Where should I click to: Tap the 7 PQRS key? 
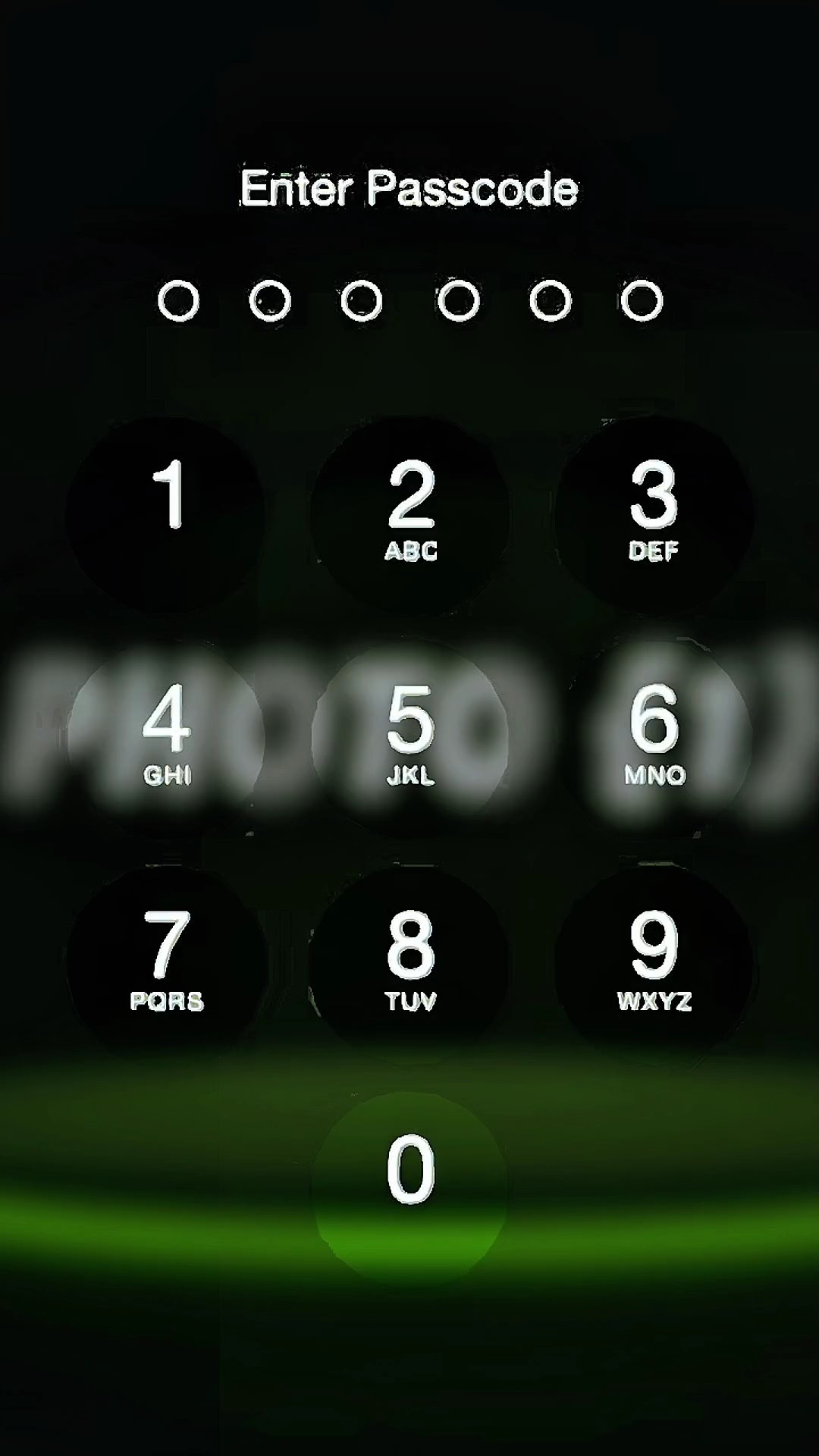(167, 963)
